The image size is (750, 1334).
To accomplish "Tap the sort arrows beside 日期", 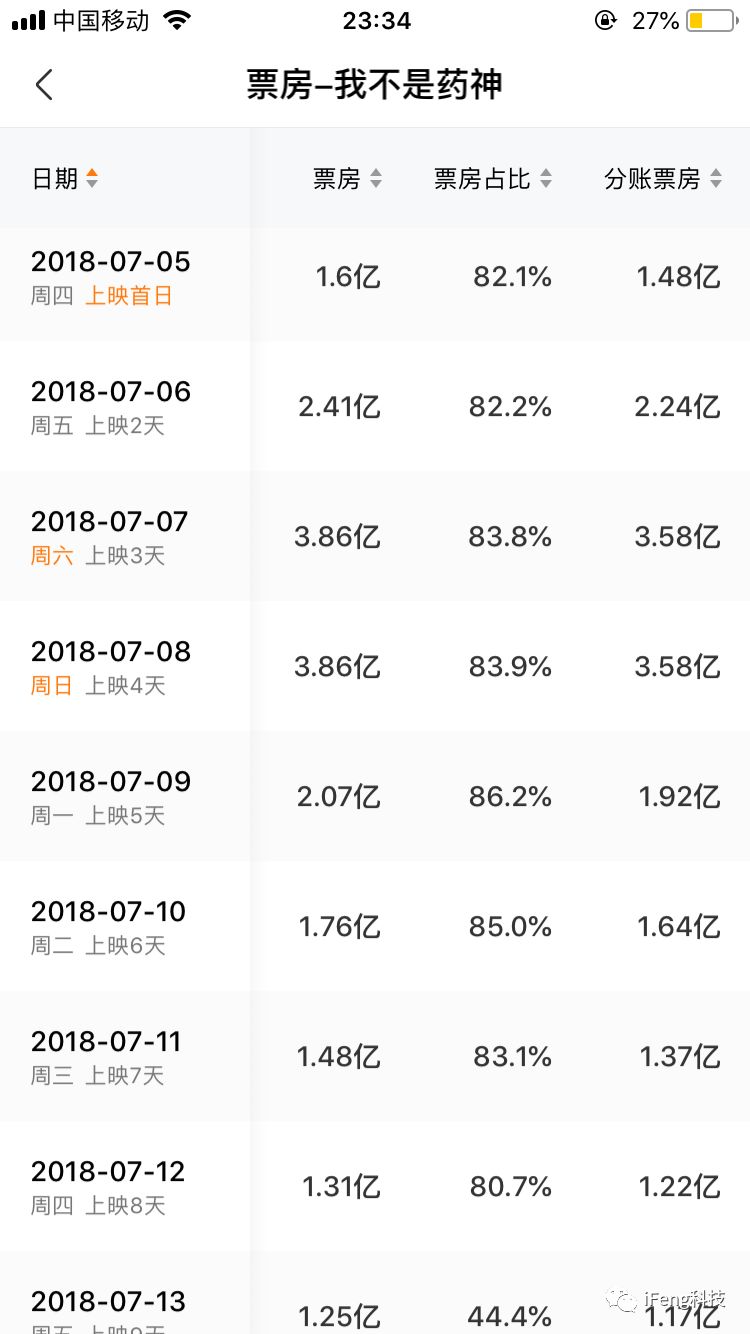I will click(x=92, y=177).
